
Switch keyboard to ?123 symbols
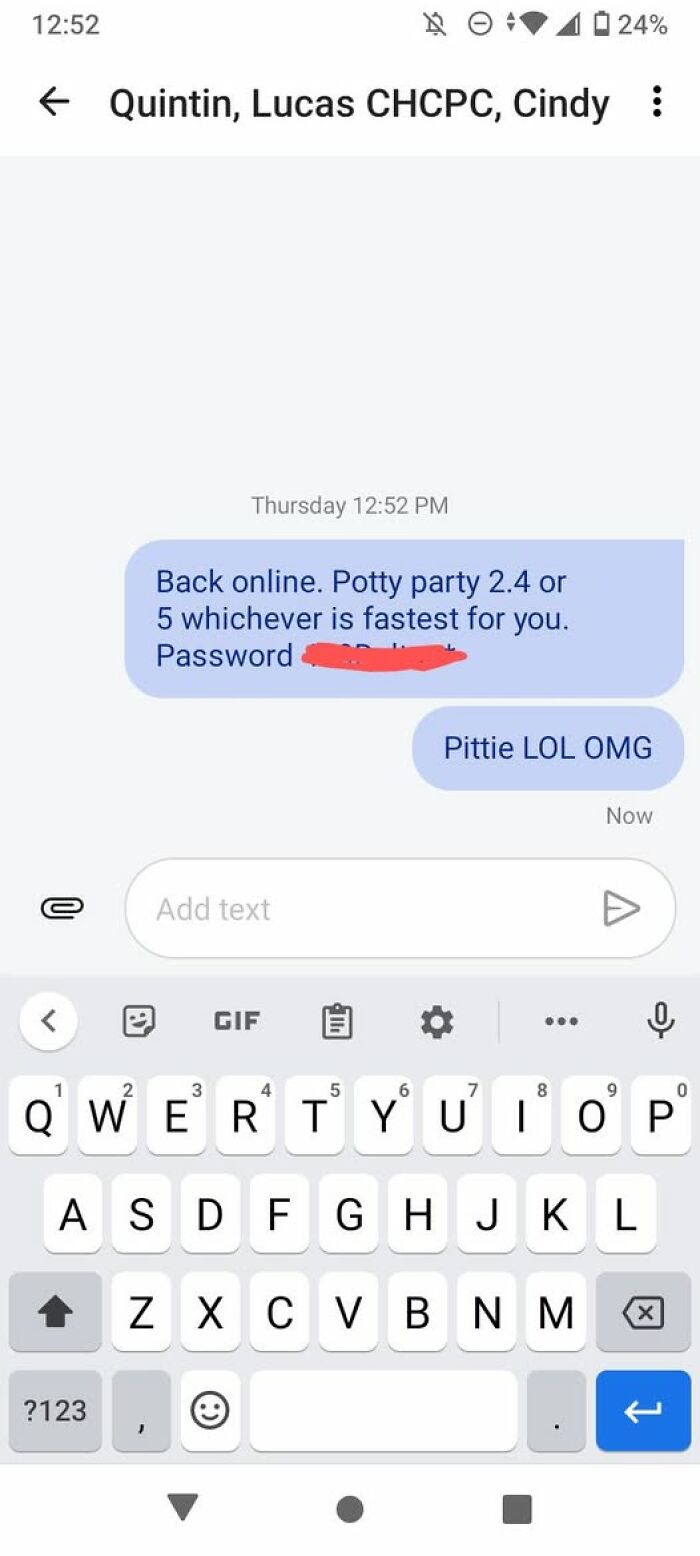click(55, 1411)
